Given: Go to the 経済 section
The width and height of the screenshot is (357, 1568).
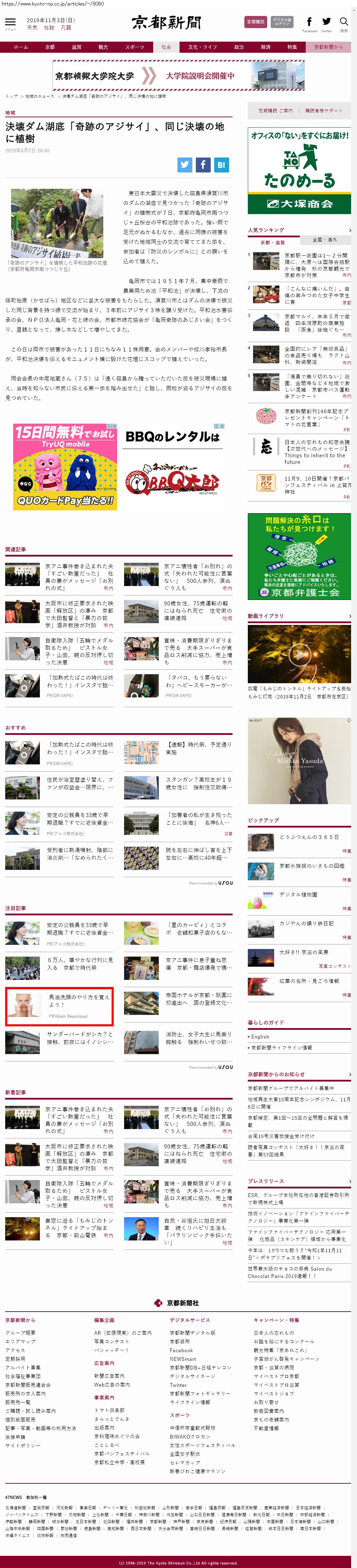Looking at the screenshot, I should (x=266, y=47).
